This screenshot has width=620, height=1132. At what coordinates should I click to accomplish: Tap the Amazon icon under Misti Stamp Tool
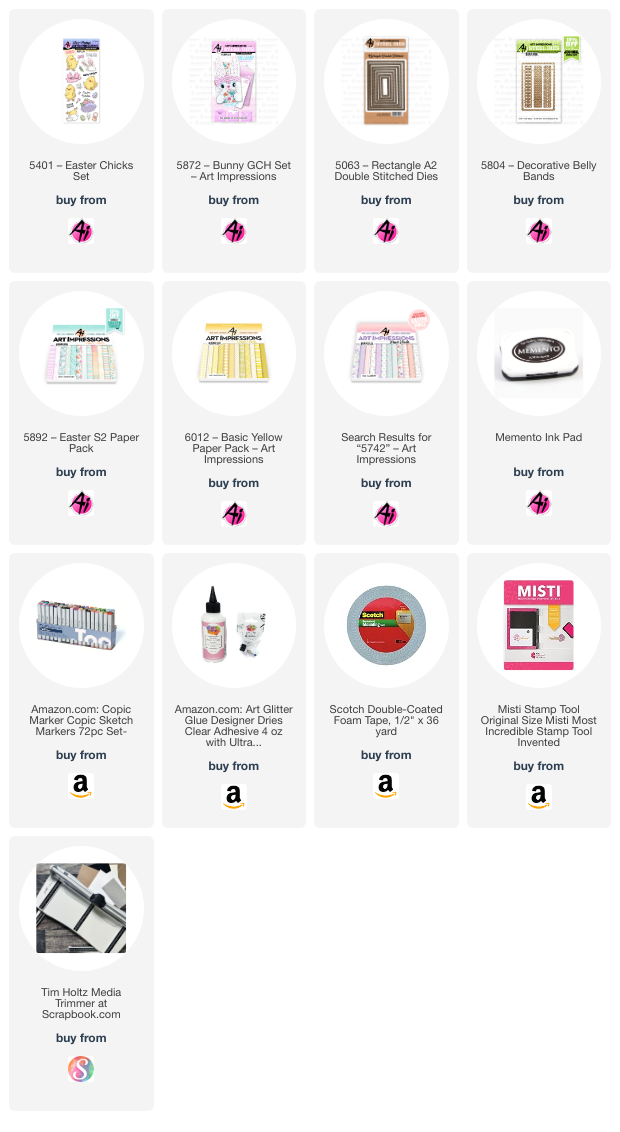[x=539, y=798]
